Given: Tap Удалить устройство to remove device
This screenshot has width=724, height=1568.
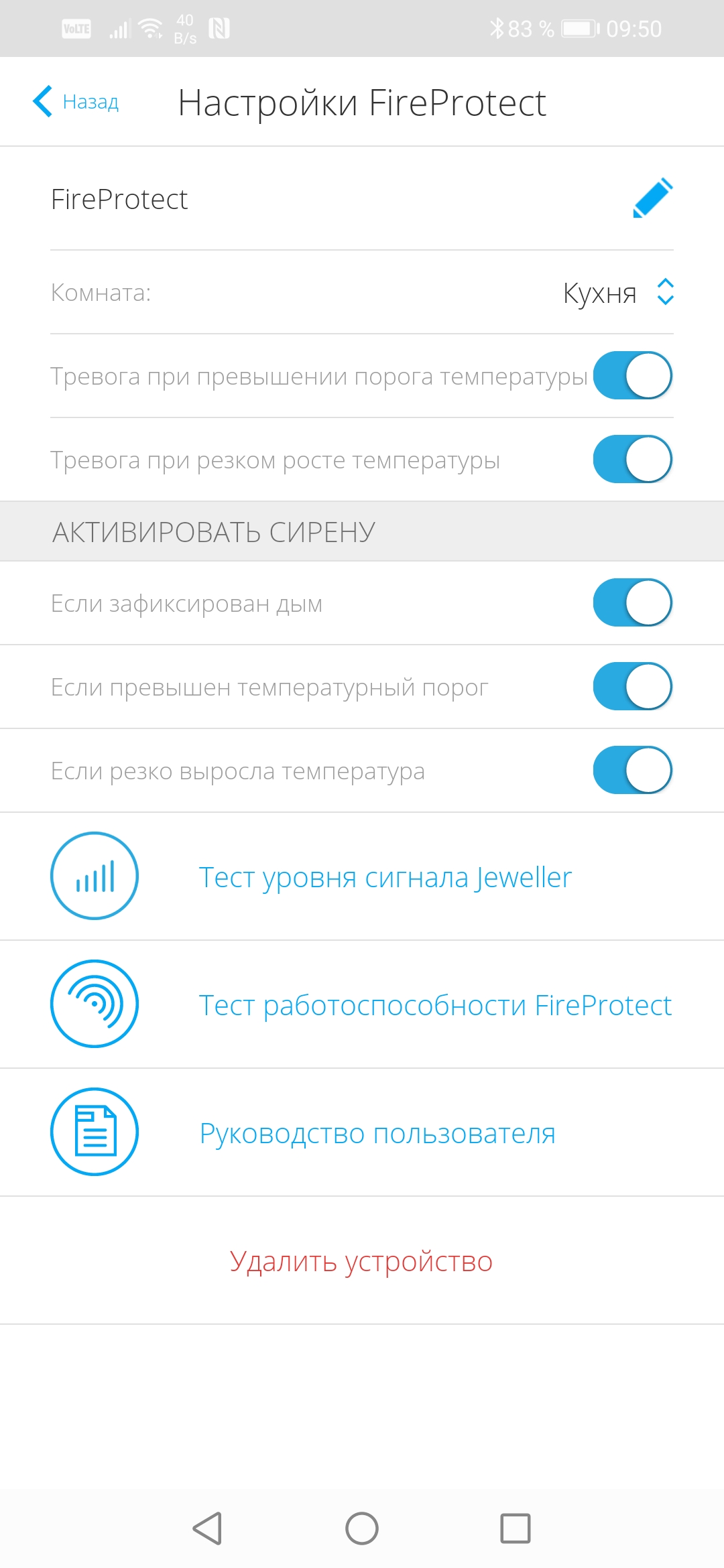Looking at the screenshot, I should (361, 1261).
